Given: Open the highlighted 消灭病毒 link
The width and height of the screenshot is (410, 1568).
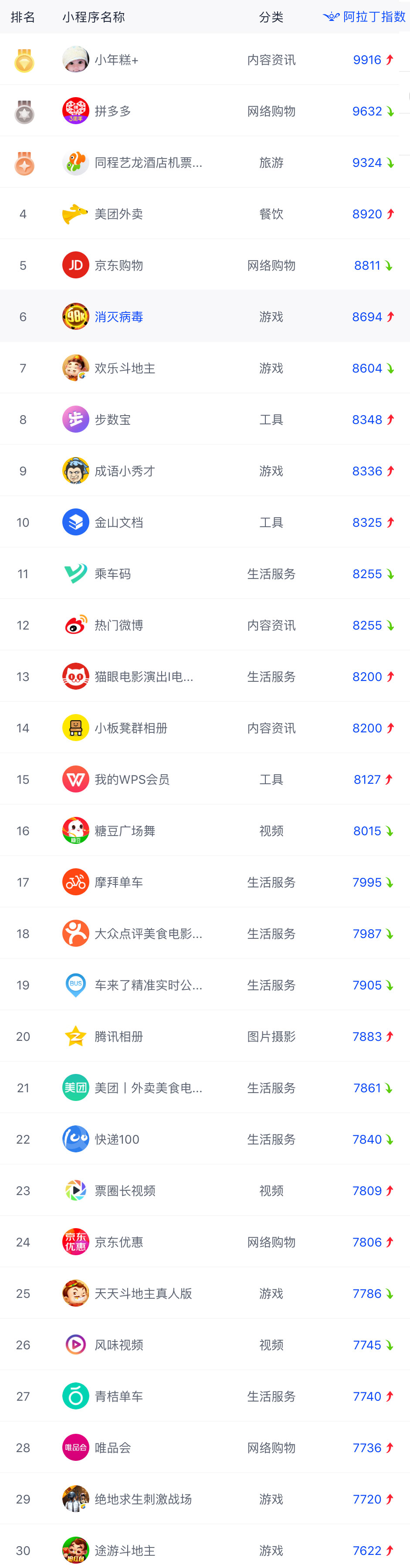Looking at the screenshot, I should pos(119,317).
